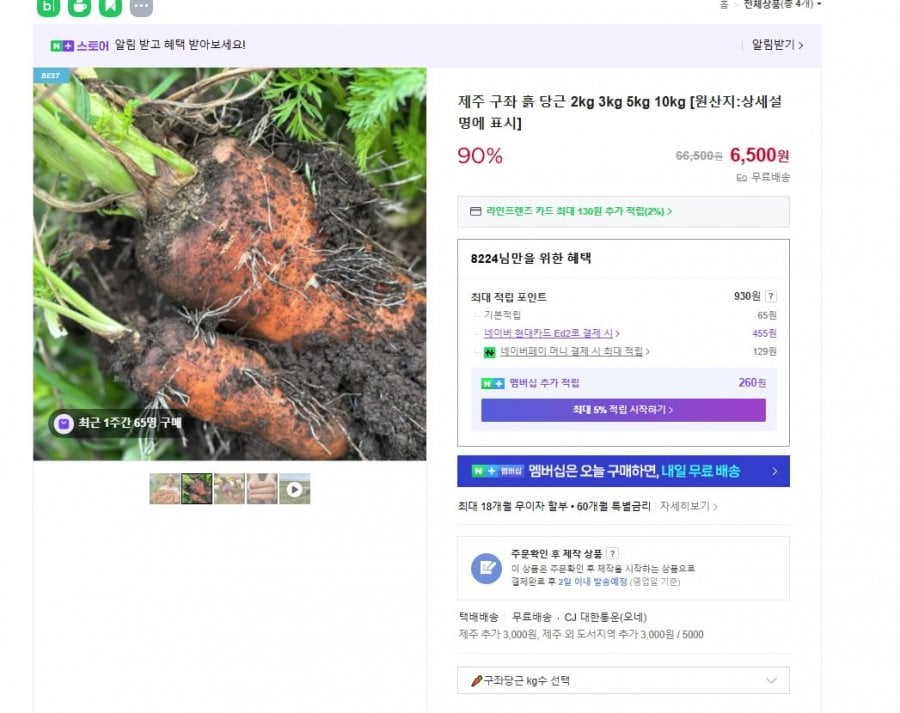
Task: Select the third product thumbnail
Action: click(229, 489)
